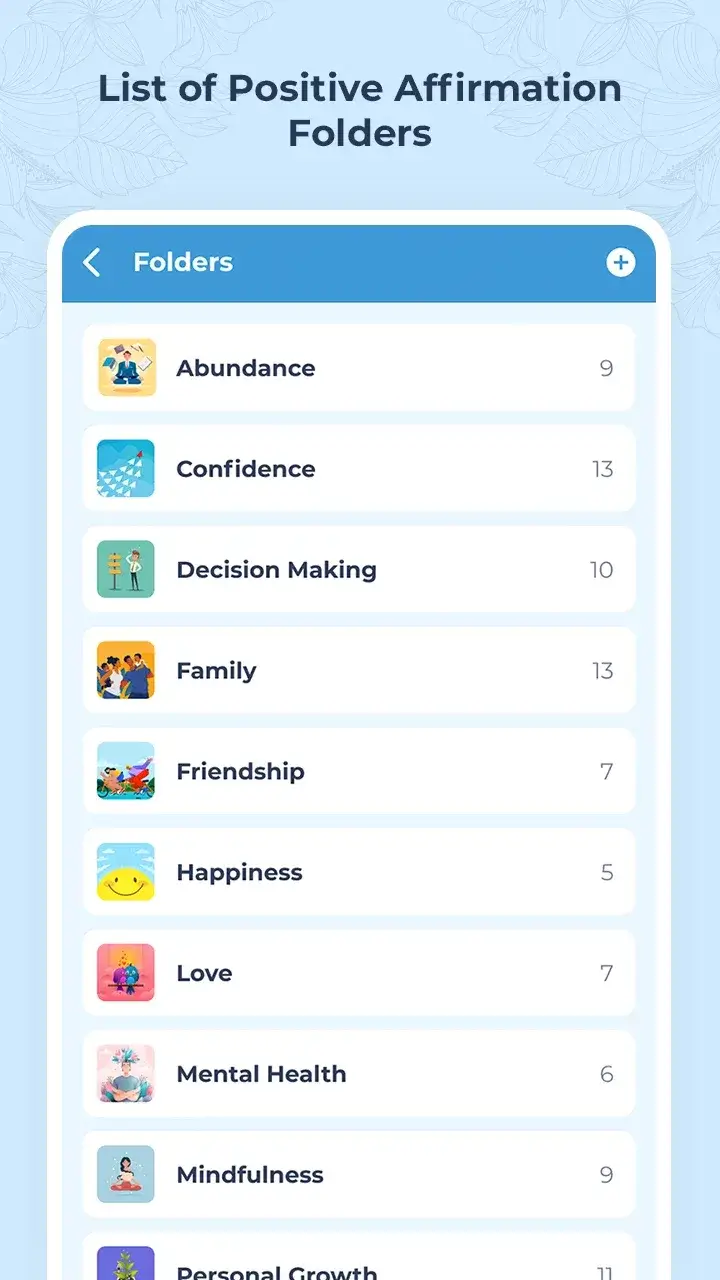
Task: Open the Personal Growth plant icon
Action: (x=125, y=1266)
